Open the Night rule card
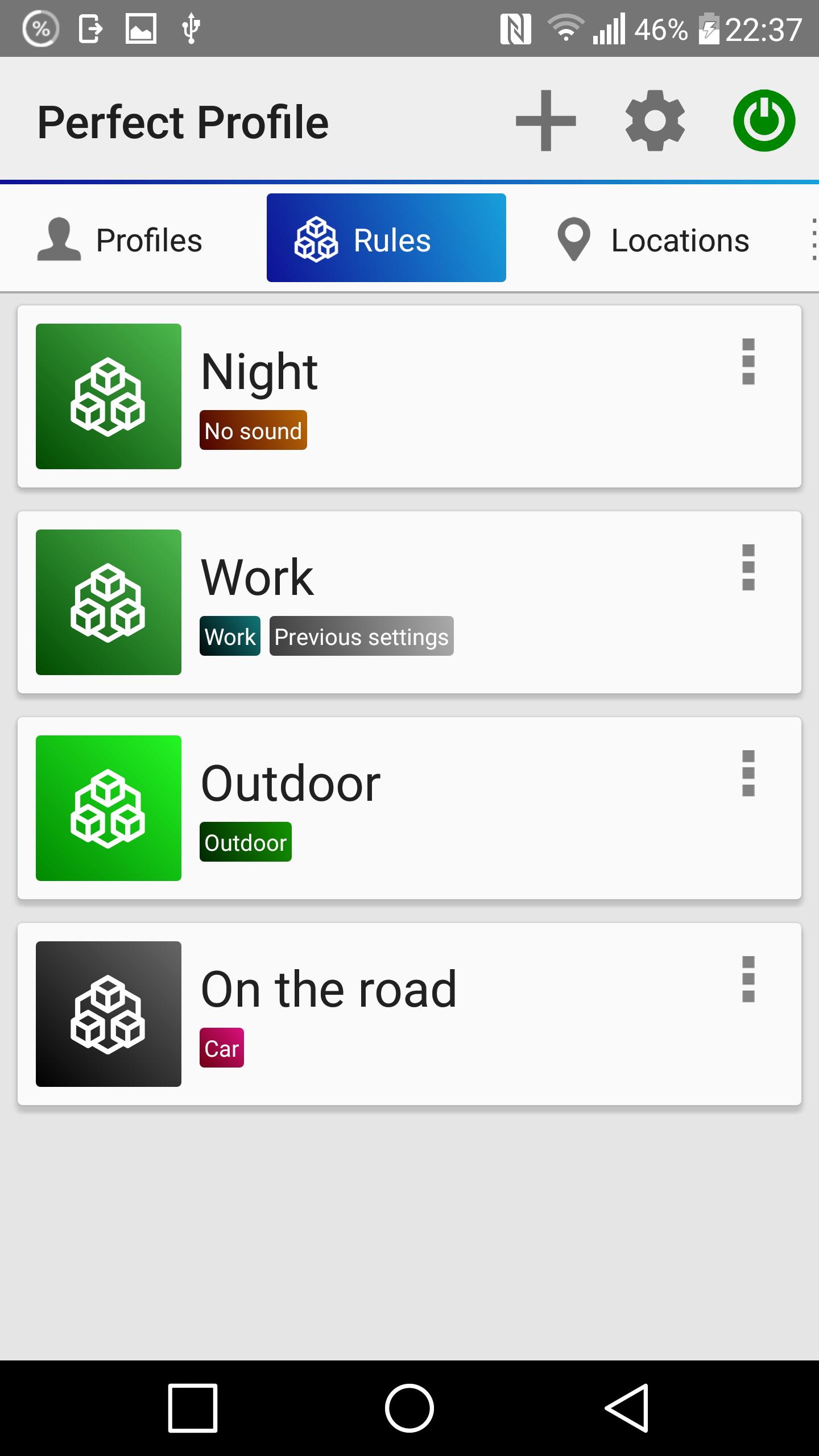The height and width of the screenshot is (1456, 819). point(398,396)
